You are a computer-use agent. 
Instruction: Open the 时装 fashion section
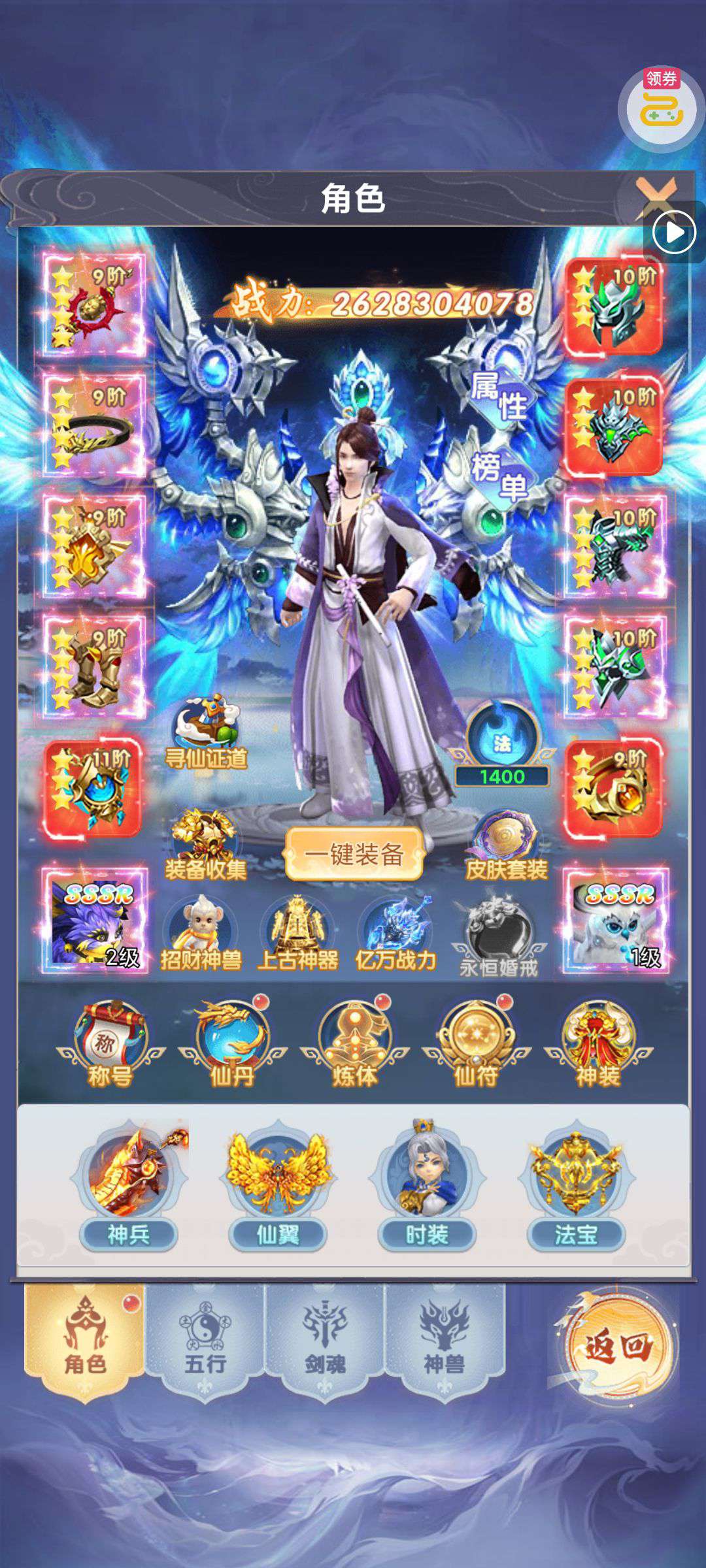427,1184
